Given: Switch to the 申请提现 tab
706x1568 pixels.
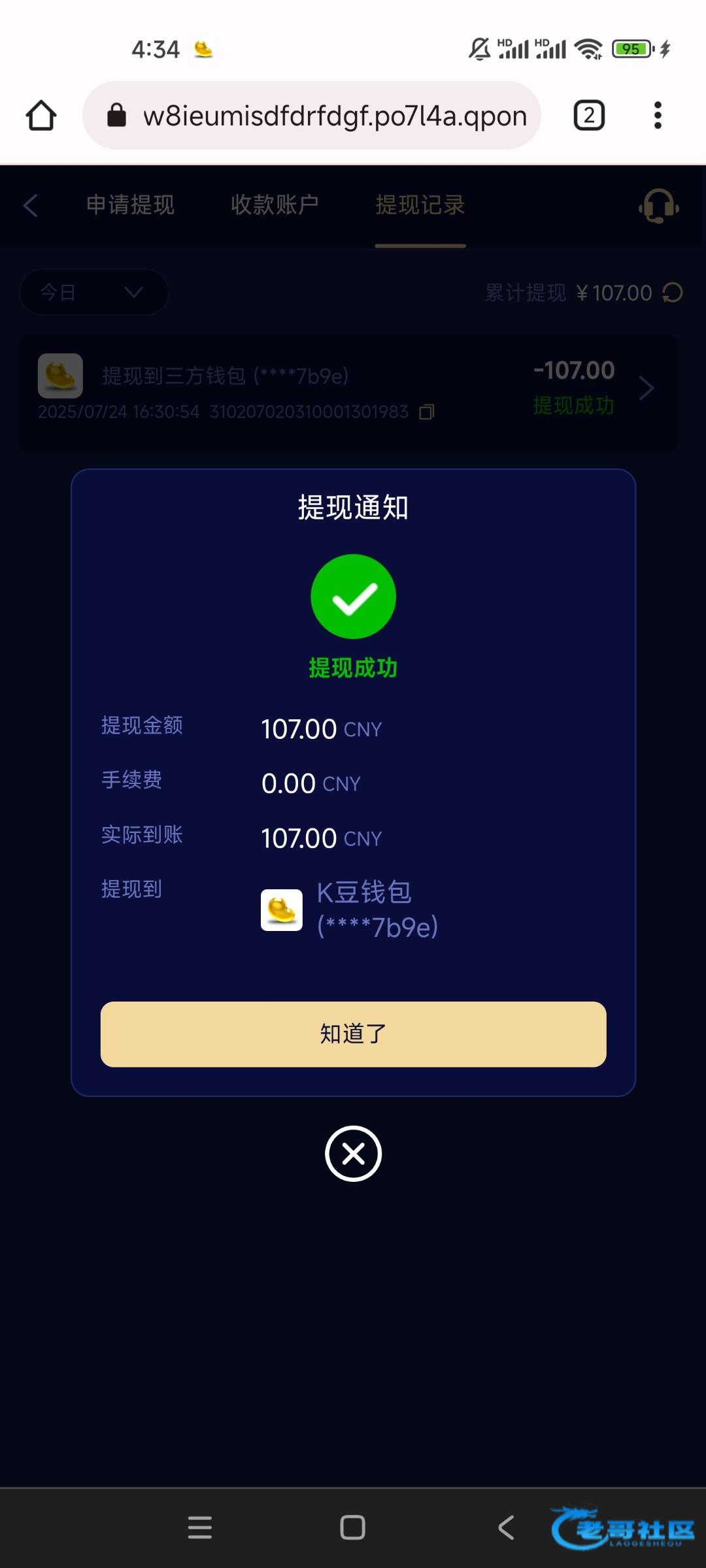Looking at the screenshot, I should [x=130, y=205].
